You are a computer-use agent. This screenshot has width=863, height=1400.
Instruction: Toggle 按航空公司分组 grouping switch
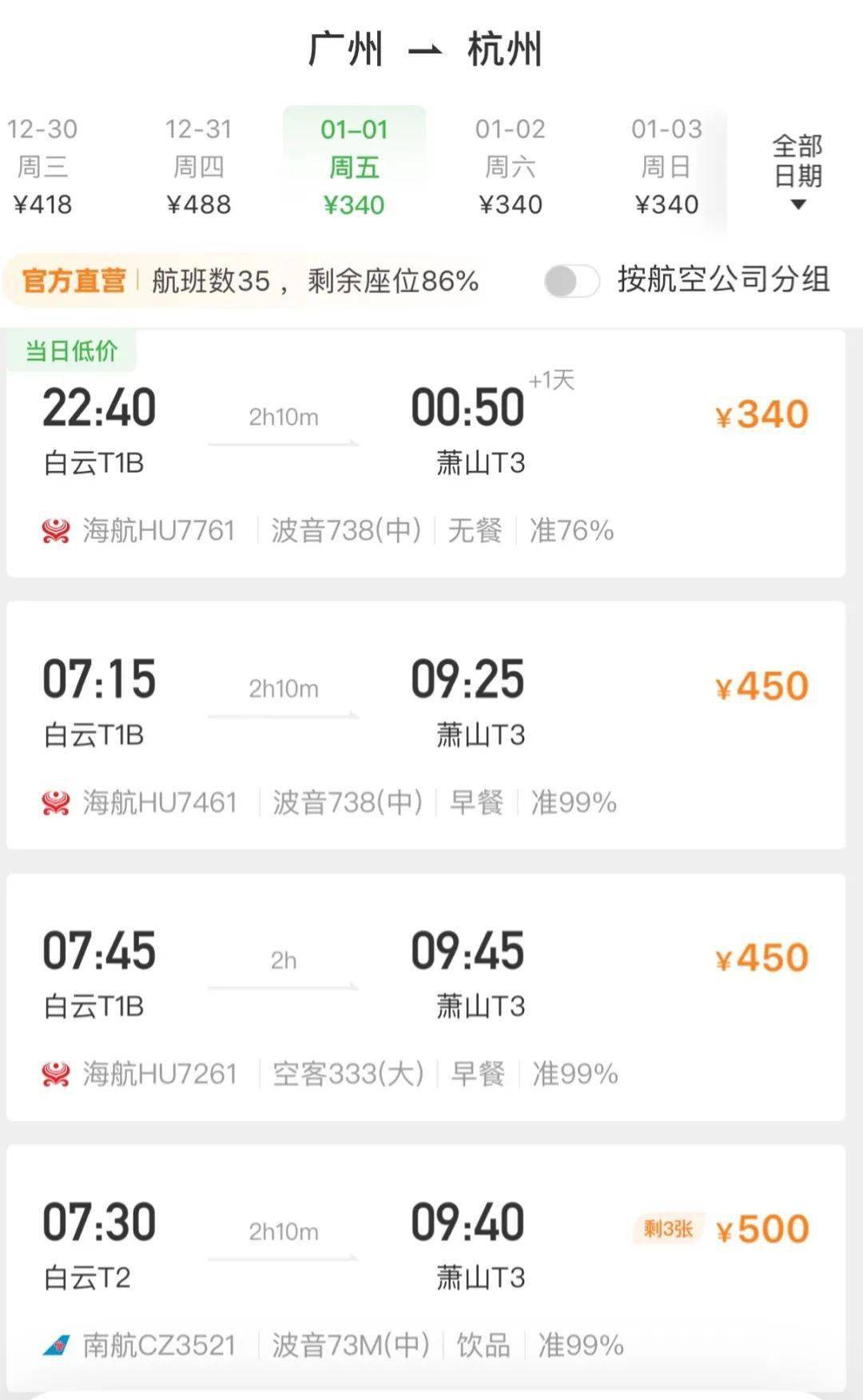[x=571, y=281]
